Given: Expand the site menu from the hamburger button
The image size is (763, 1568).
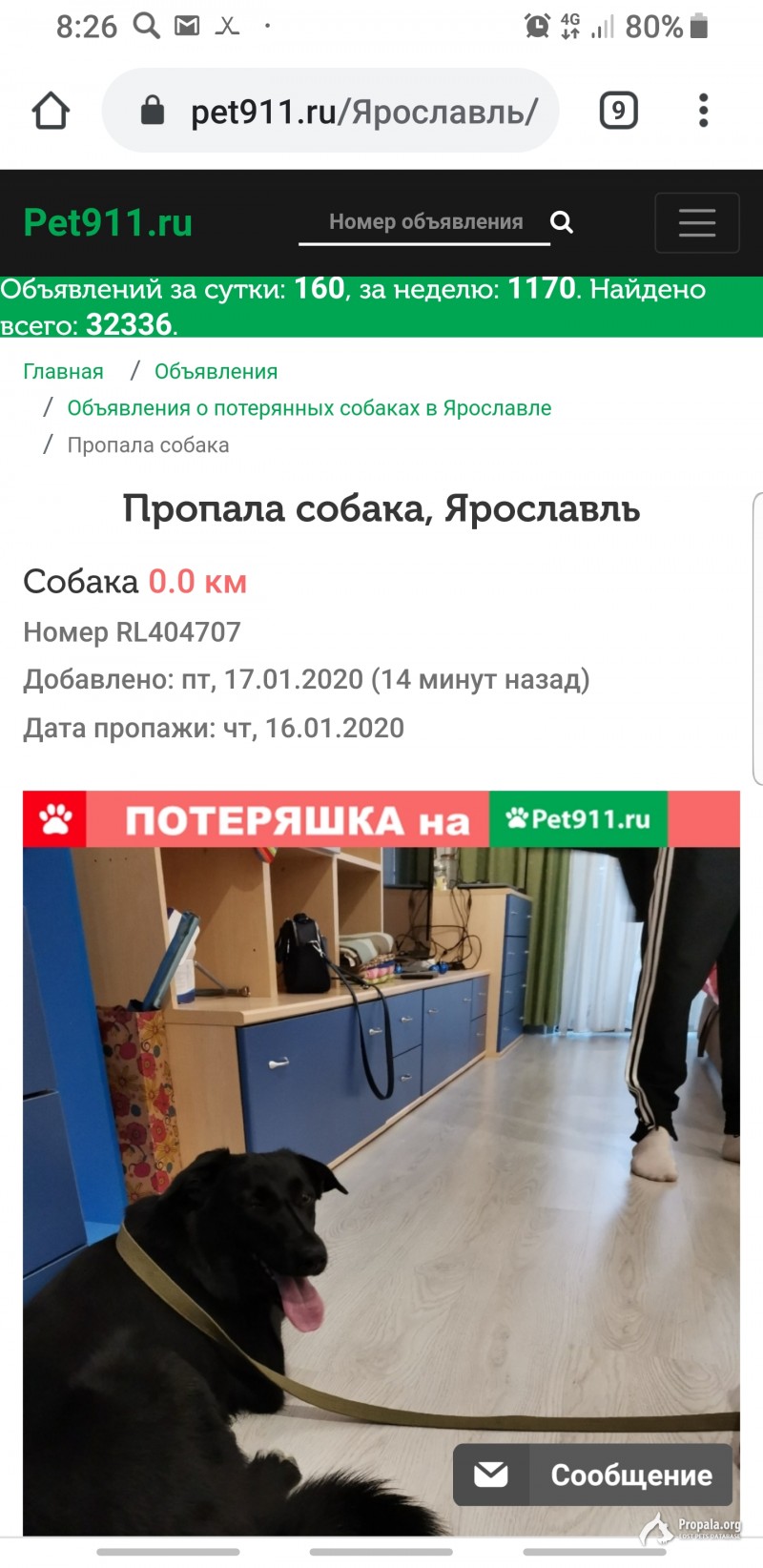Looking at the screenshot, I should tap(697, 222).
